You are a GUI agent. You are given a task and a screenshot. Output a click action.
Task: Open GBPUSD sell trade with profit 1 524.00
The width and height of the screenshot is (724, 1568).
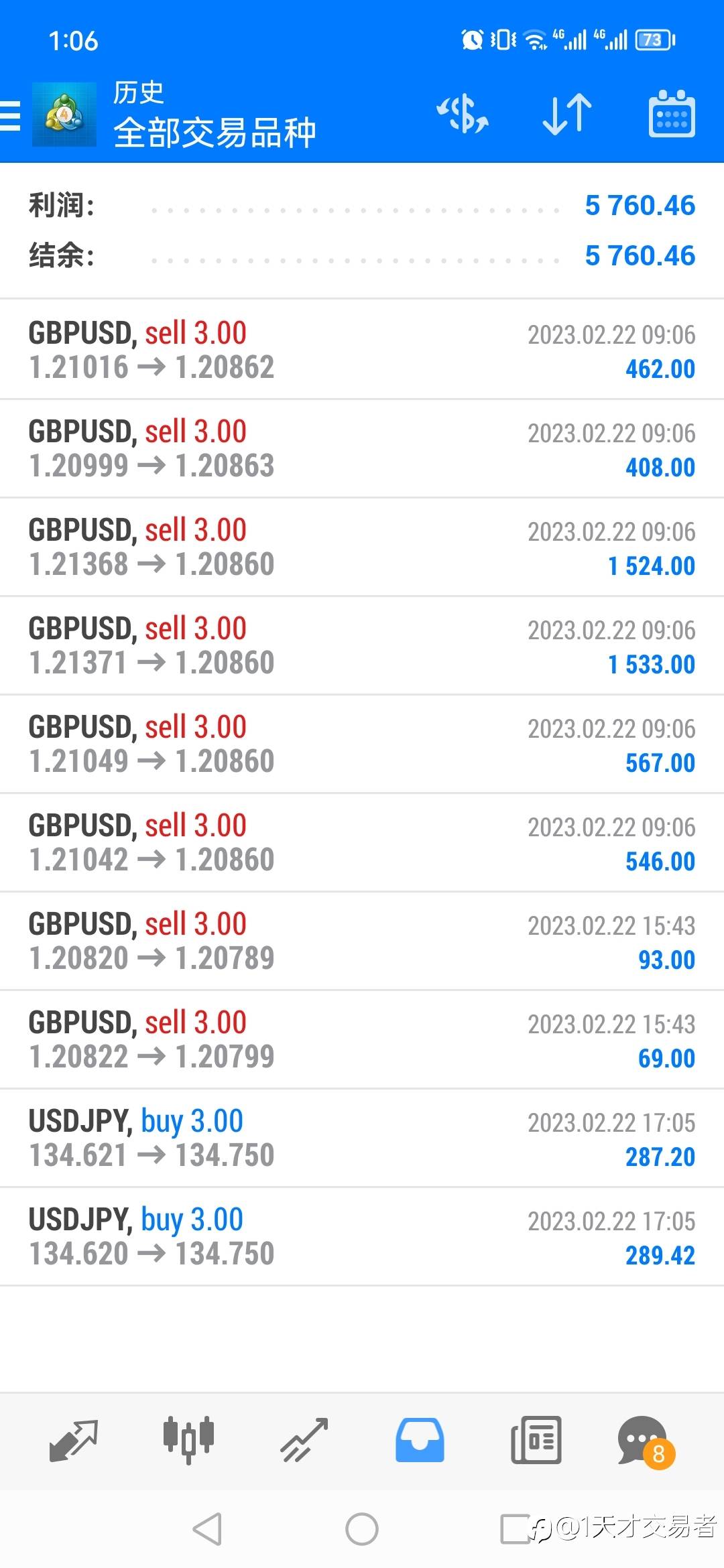coord(362,547)
